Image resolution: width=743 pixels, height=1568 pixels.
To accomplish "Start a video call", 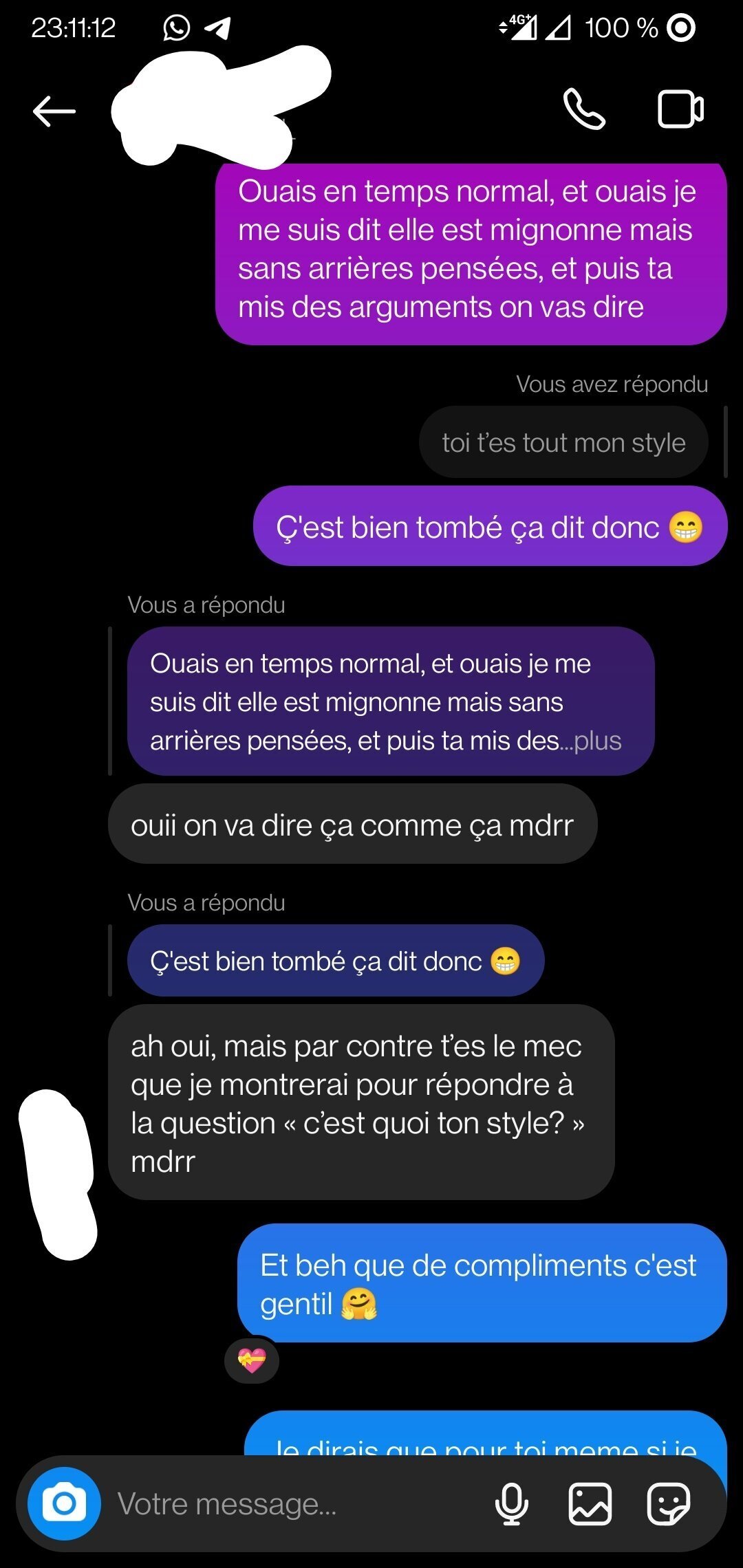I will click(680, 109).
